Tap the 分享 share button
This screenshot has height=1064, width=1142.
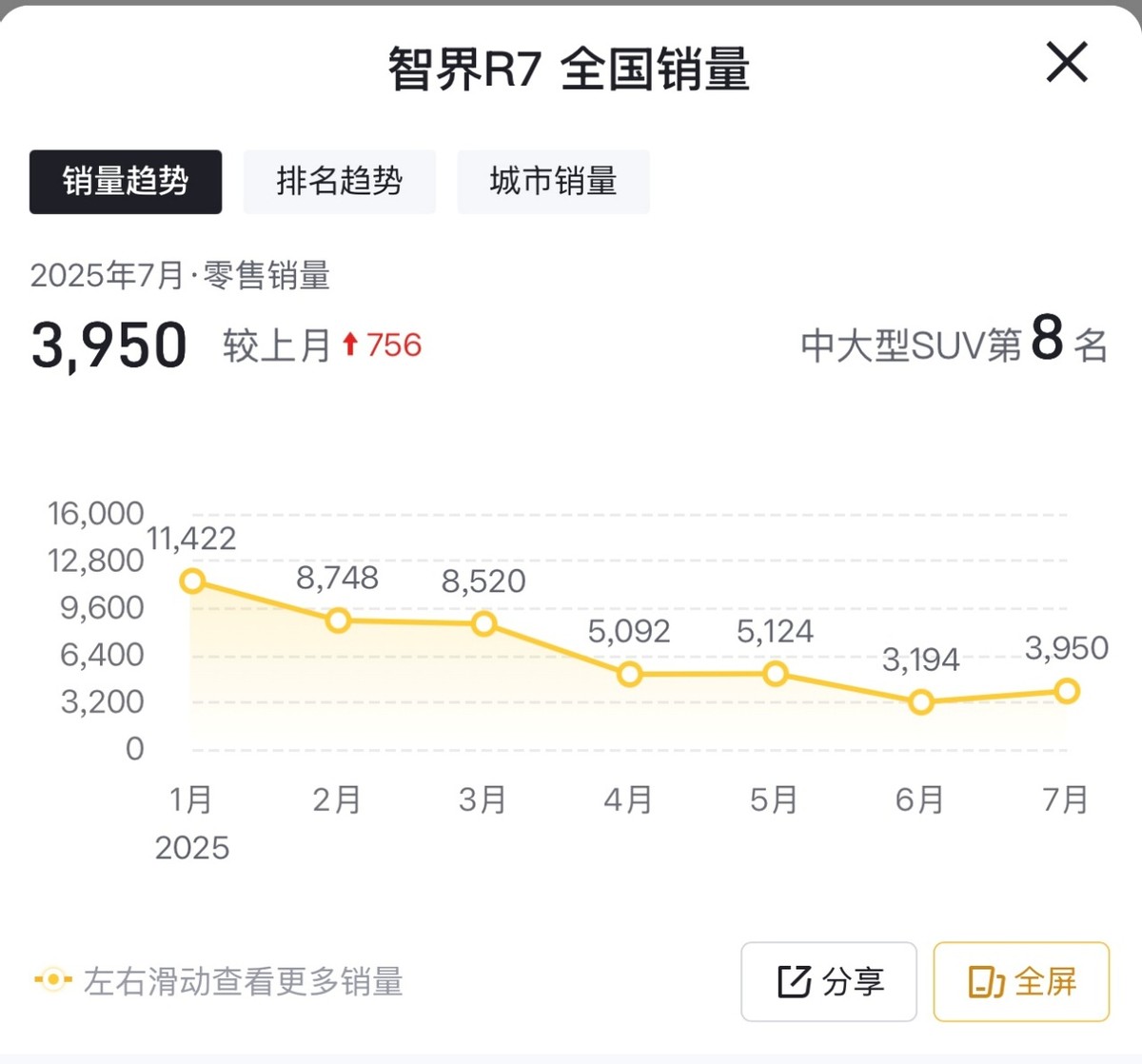828,981
